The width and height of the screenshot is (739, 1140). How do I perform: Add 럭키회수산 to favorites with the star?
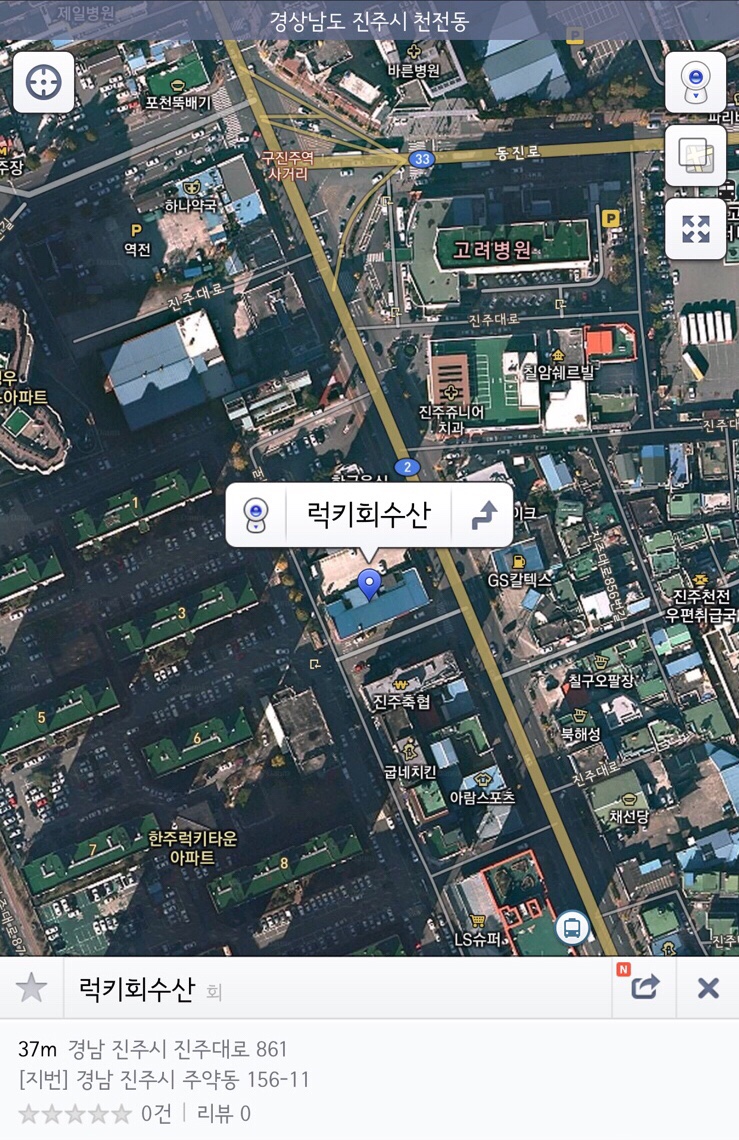coord(32,988)
